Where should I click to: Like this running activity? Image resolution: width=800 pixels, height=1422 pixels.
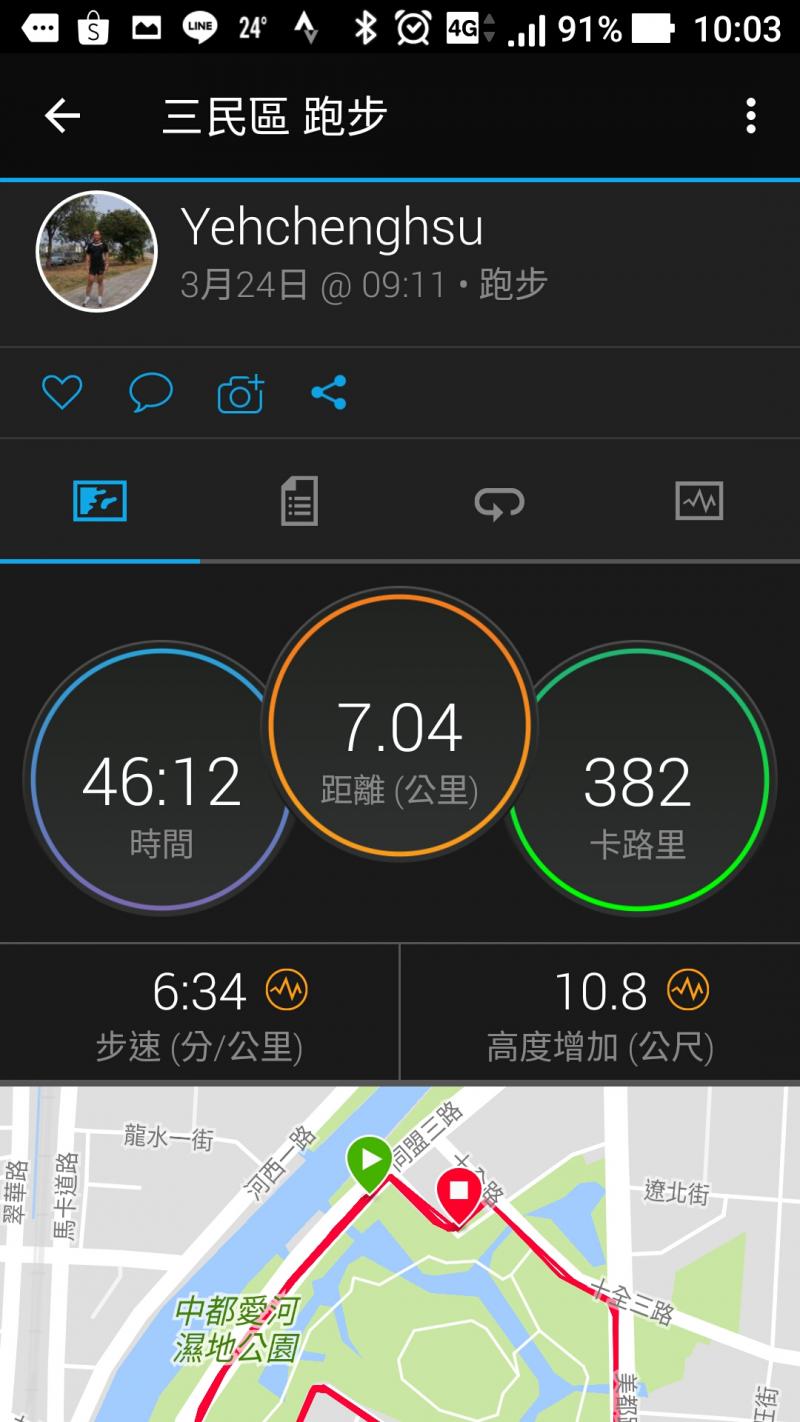click(x=61, y=393)
